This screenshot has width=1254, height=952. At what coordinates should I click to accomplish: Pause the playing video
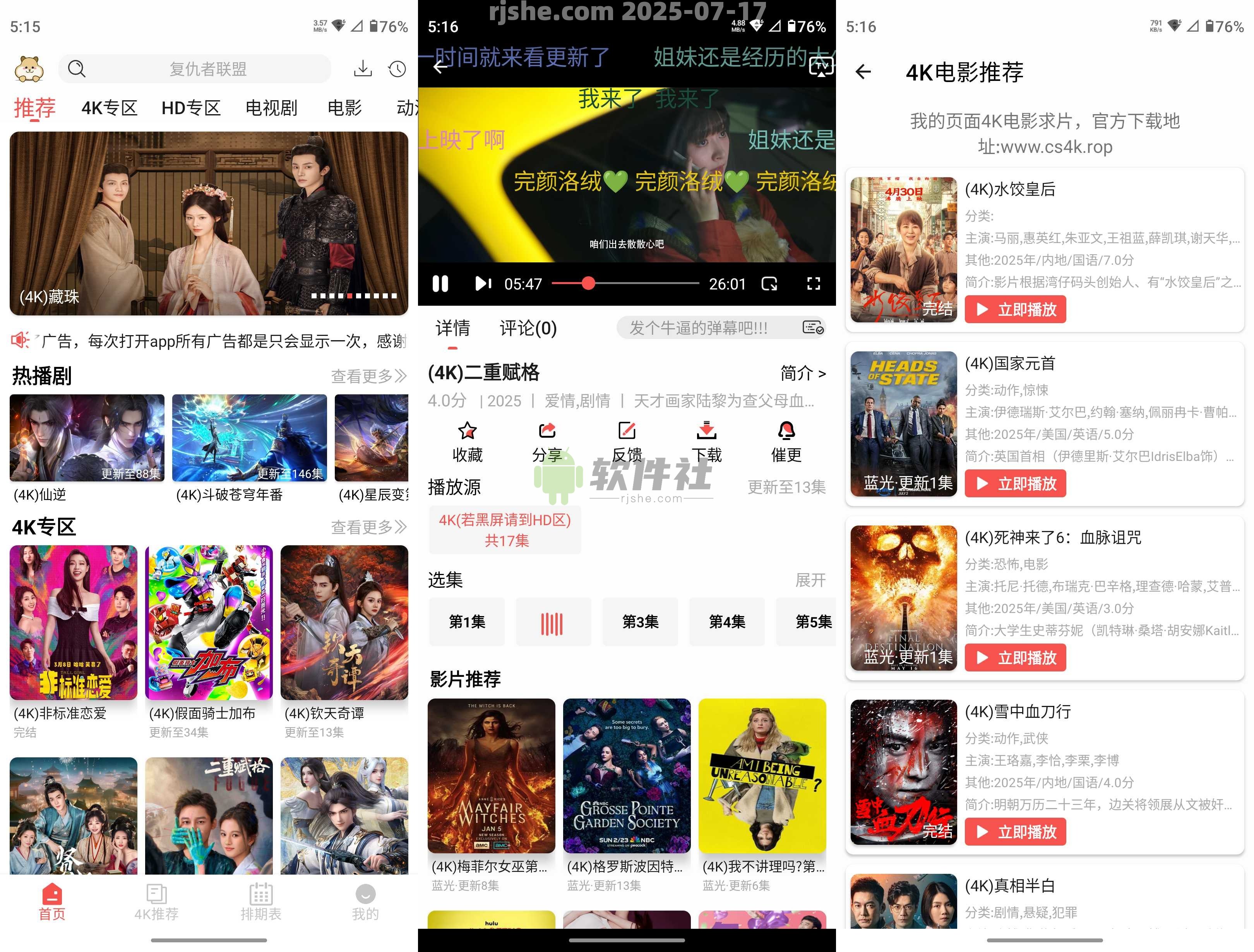[x=440, y=284]
